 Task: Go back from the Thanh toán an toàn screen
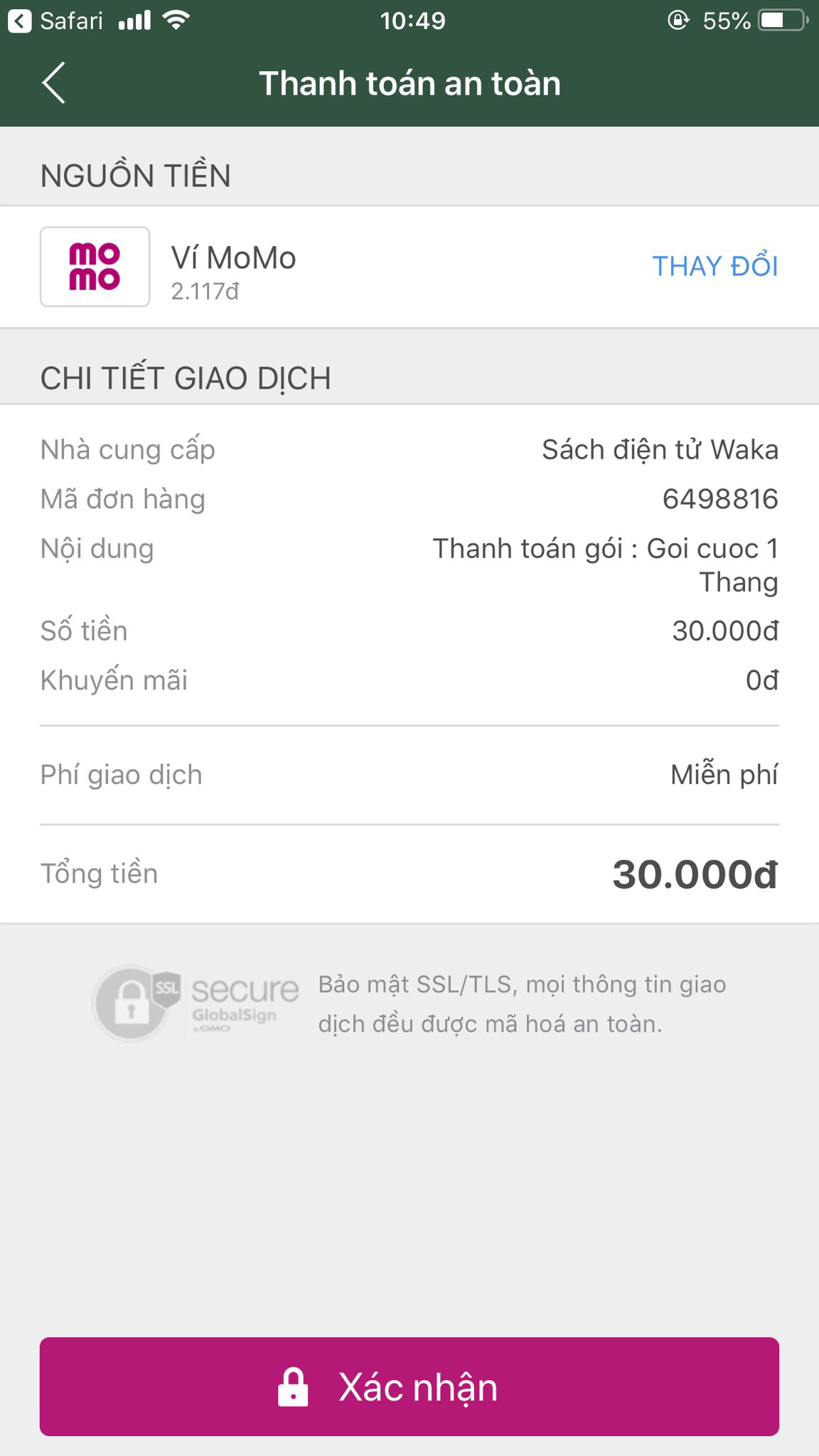pyautogui.click(x=54, y=83)
